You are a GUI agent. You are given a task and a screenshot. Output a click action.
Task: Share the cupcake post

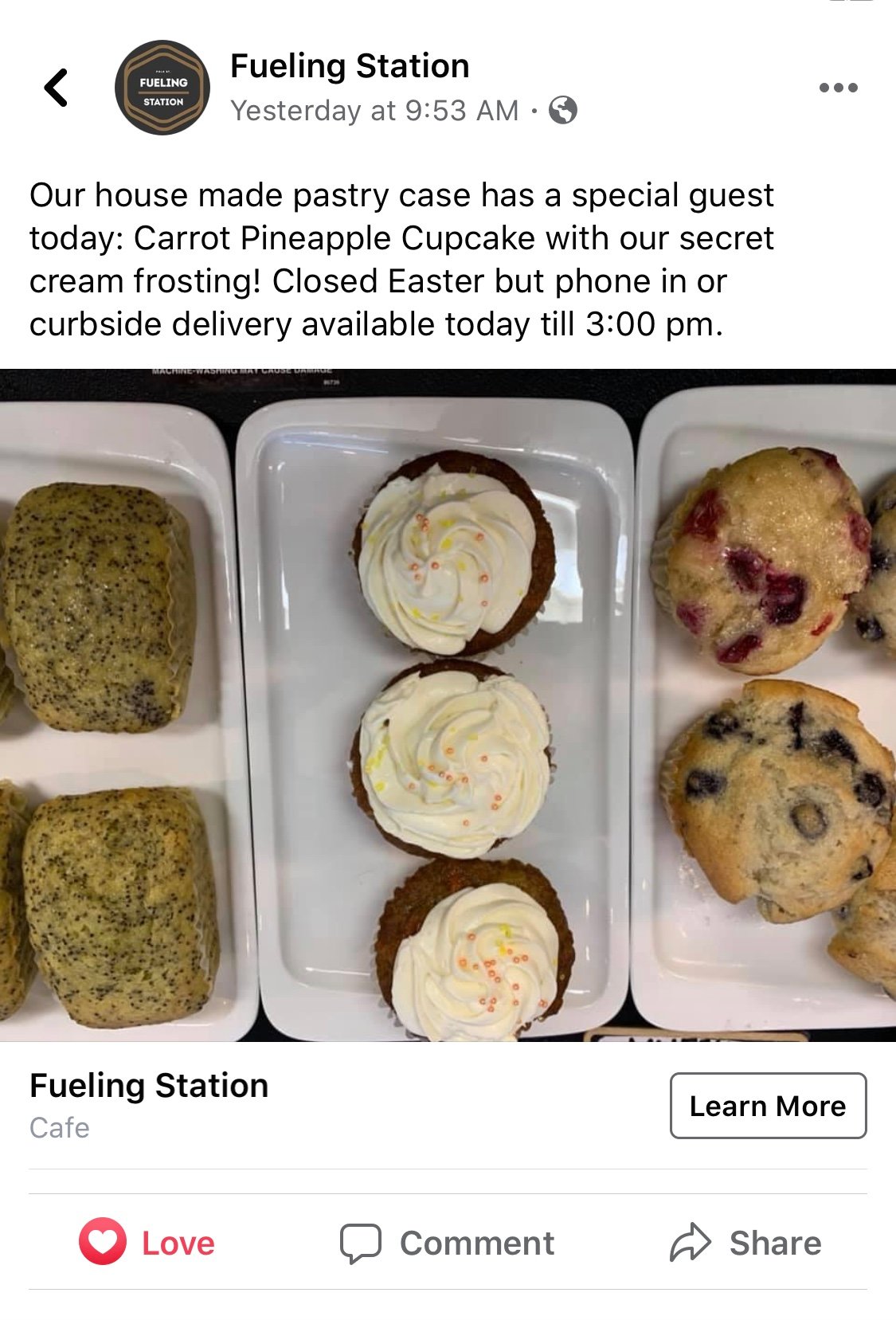(745, 1243)
